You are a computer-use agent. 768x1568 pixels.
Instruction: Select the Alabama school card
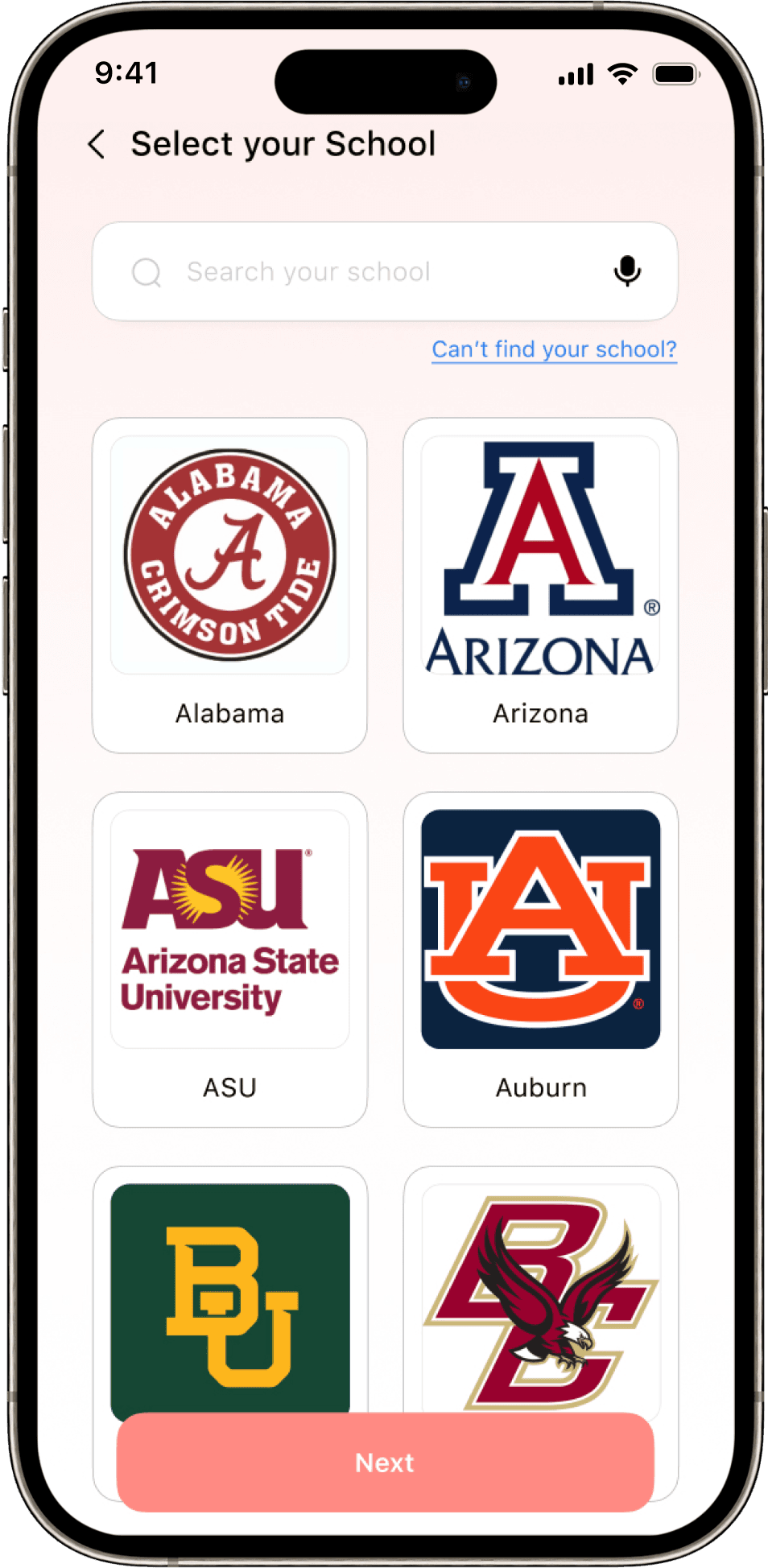(x=230, y=585)
